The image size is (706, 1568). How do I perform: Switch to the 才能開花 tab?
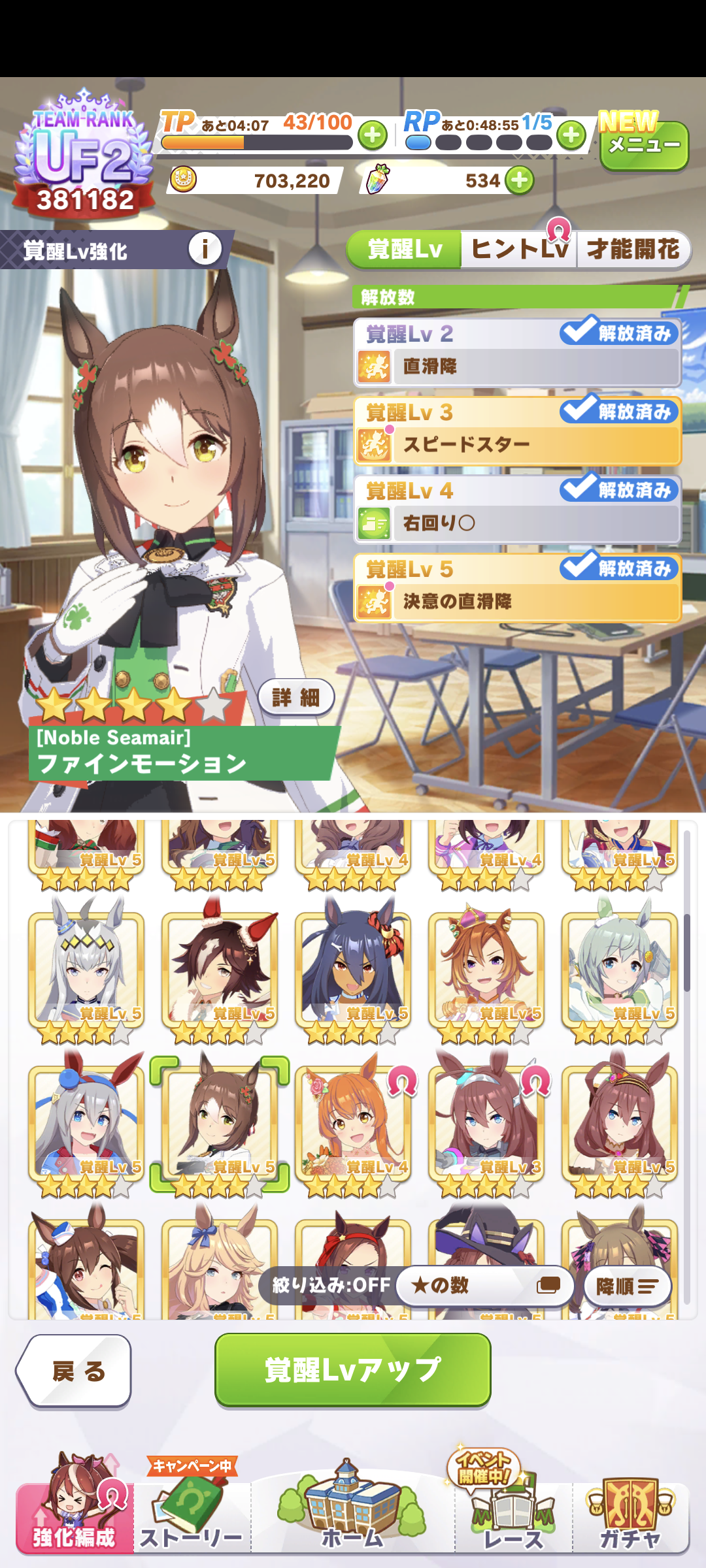[x=633, y=249]
